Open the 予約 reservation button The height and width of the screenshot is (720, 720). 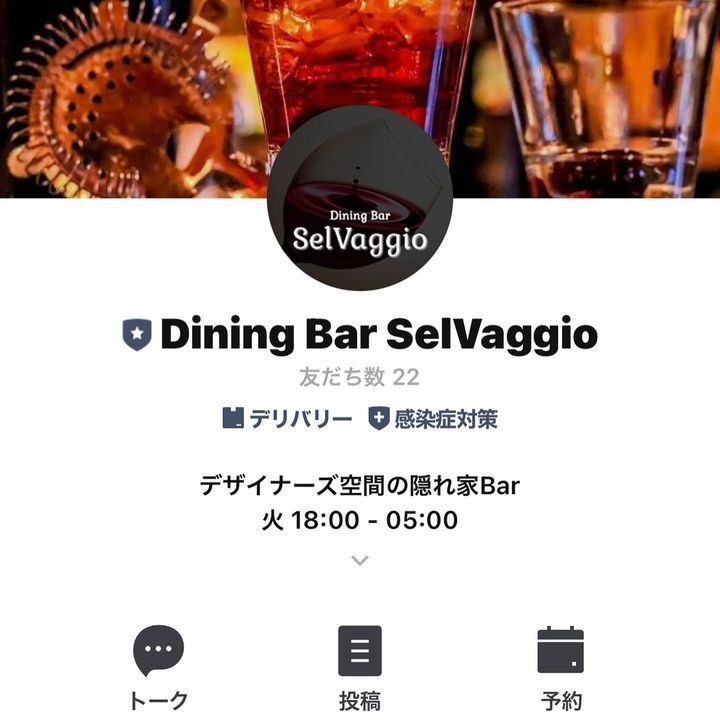(x=560, y=666)
